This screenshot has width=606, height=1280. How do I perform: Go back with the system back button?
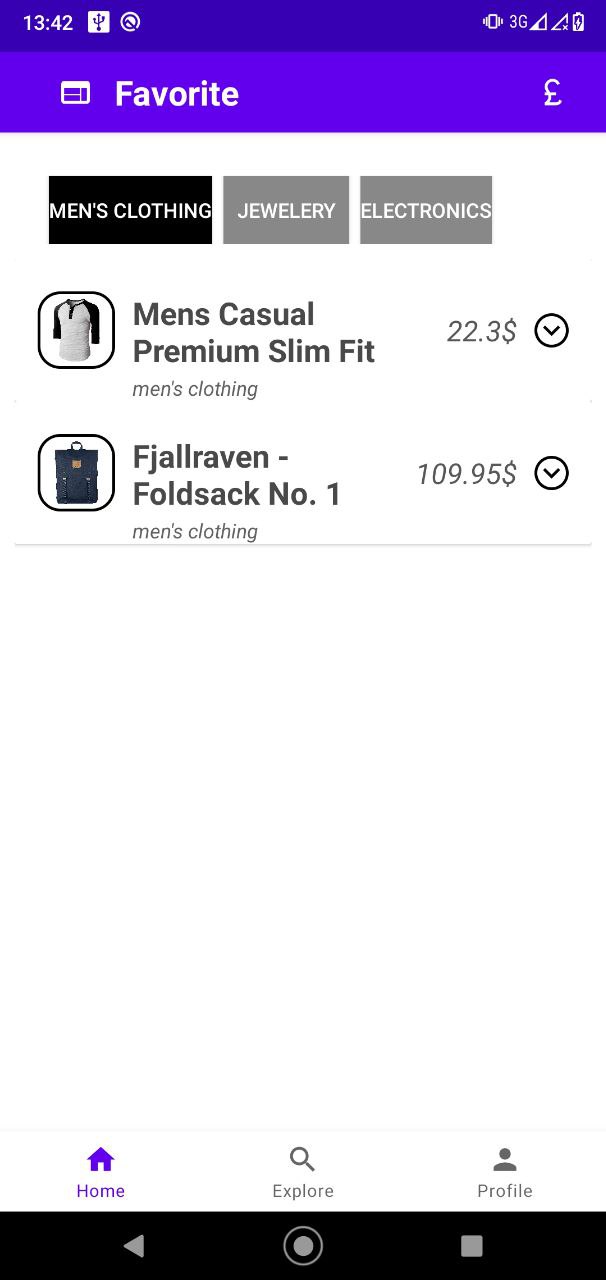(x=134, y=1245)
